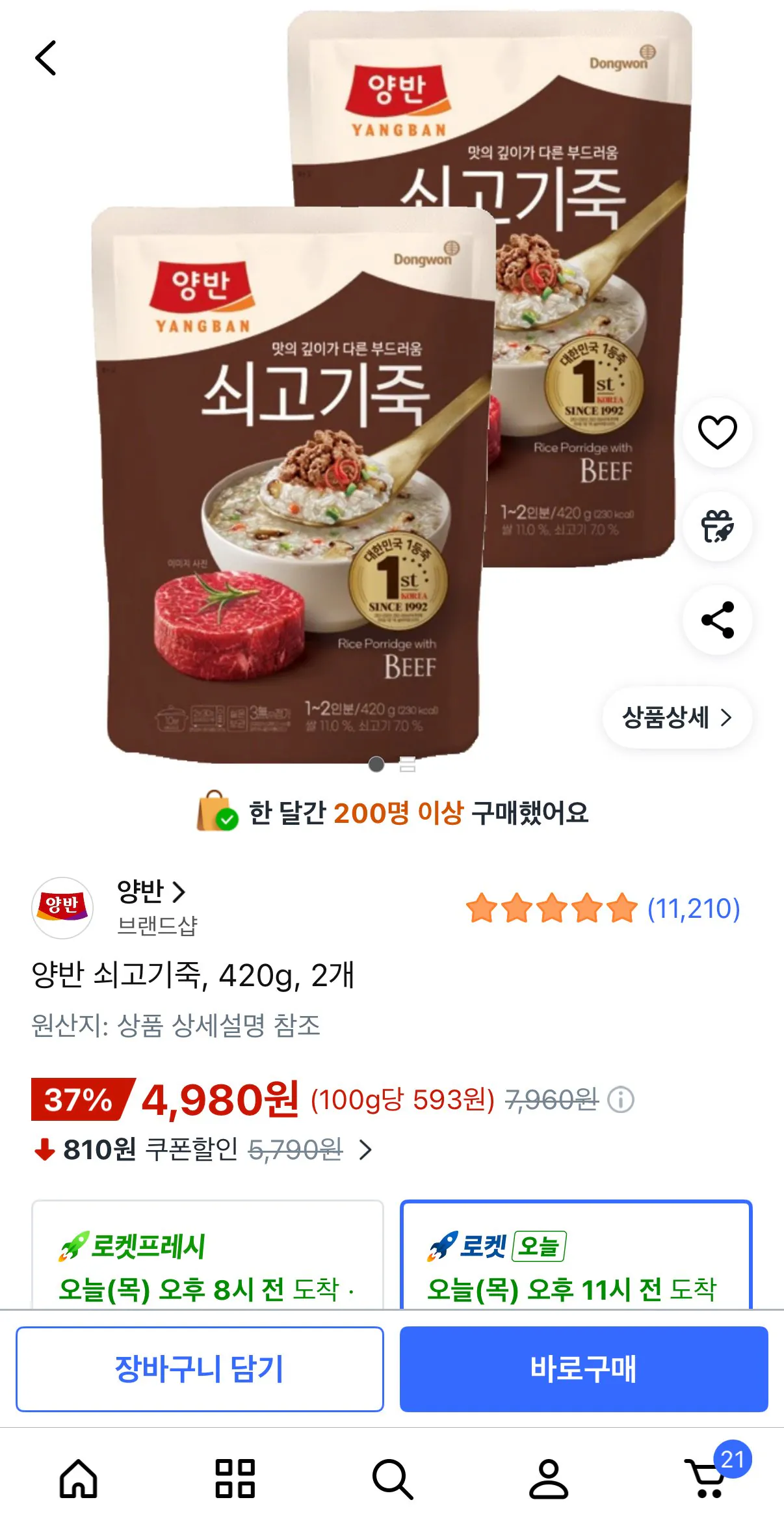
Task: Click the back arrow to return
Action: coord(47,59)
